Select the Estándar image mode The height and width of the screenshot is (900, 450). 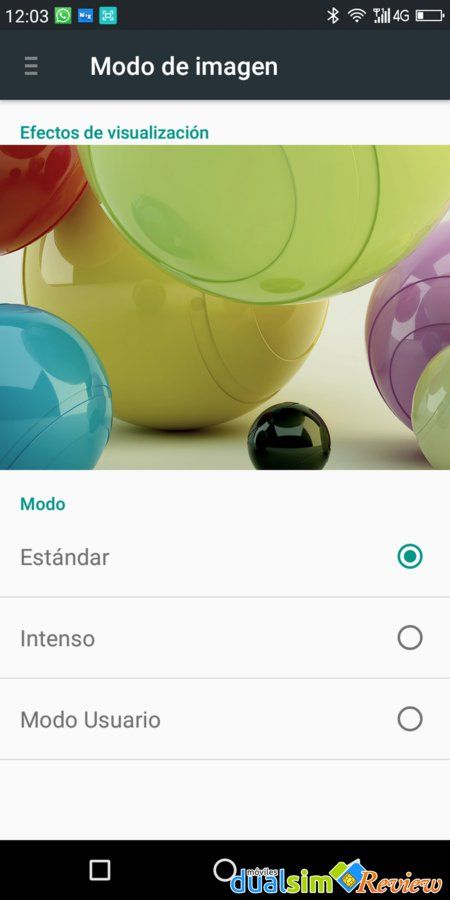click(225, 557)
